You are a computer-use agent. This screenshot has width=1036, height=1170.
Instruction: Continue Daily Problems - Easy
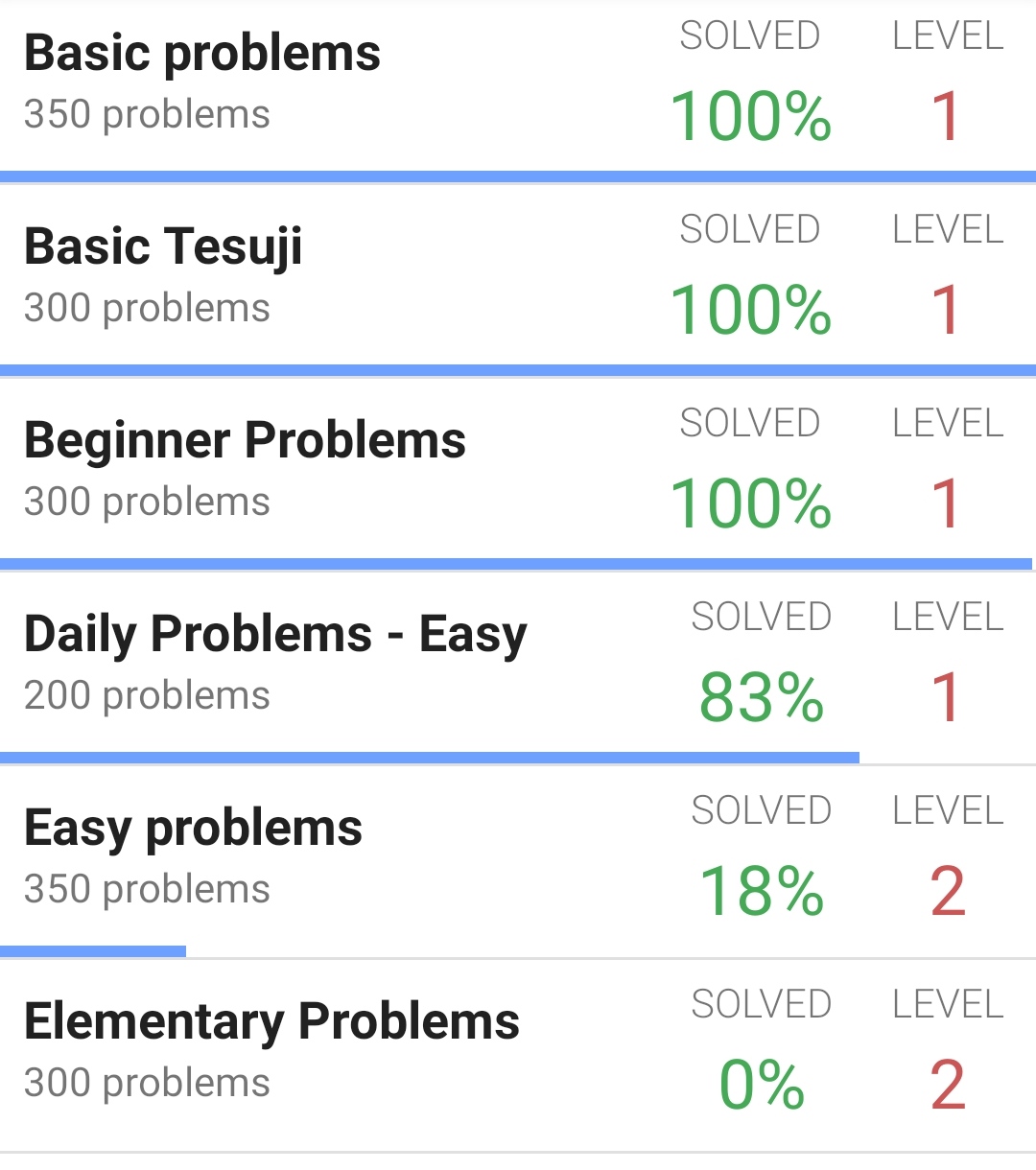point(275,635)
